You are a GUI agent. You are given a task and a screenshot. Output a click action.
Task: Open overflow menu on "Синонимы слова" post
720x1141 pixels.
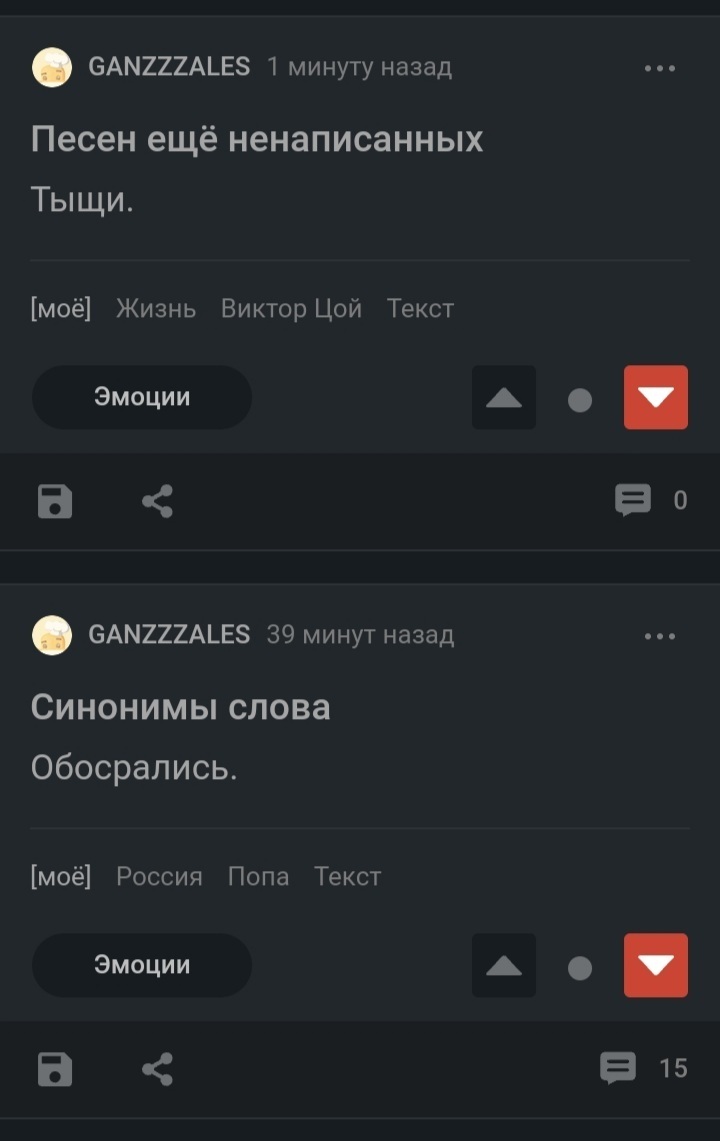(x=660, y=636)
